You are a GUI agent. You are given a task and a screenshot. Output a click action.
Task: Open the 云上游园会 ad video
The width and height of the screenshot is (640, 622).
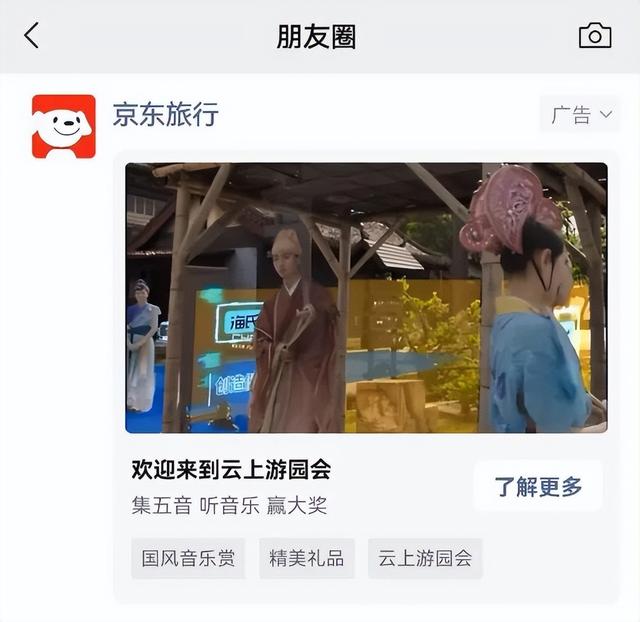tap(366, 297)
